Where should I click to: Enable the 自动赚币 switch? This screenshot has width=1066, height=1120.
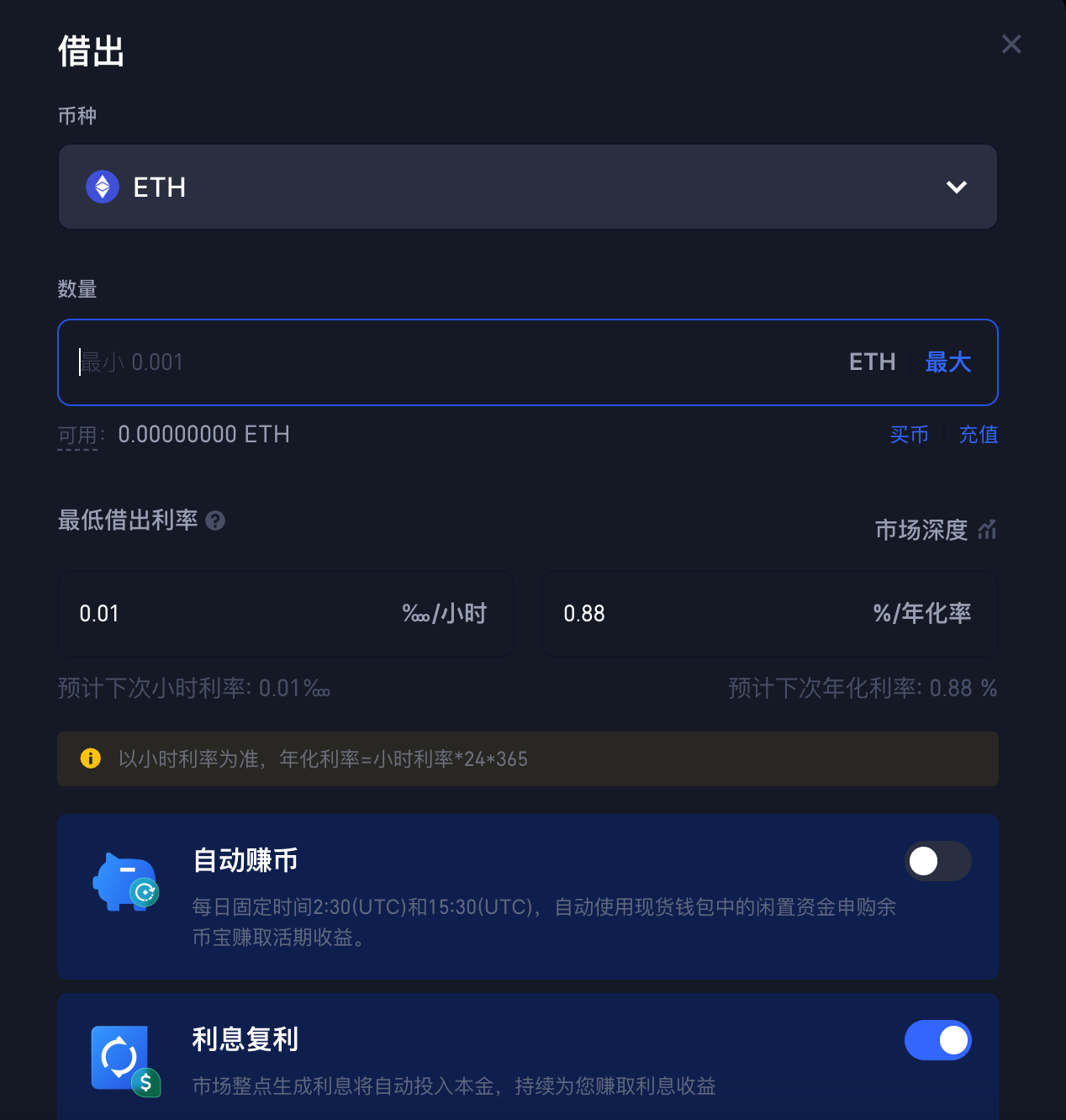[937, 861]
